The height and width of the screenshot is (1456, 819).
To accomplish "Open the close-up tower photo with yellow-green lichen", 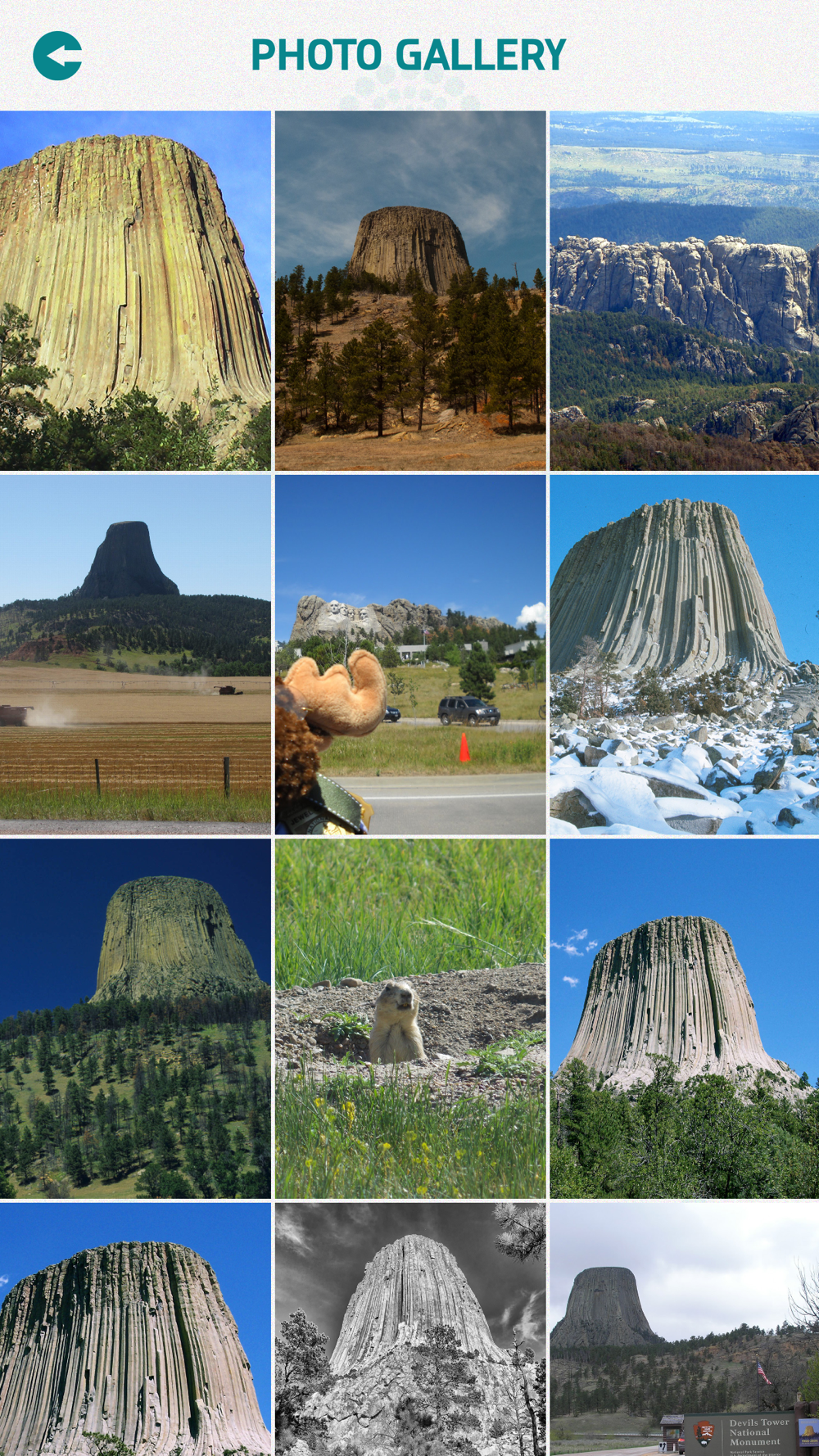I will click(x=135, y=291).
